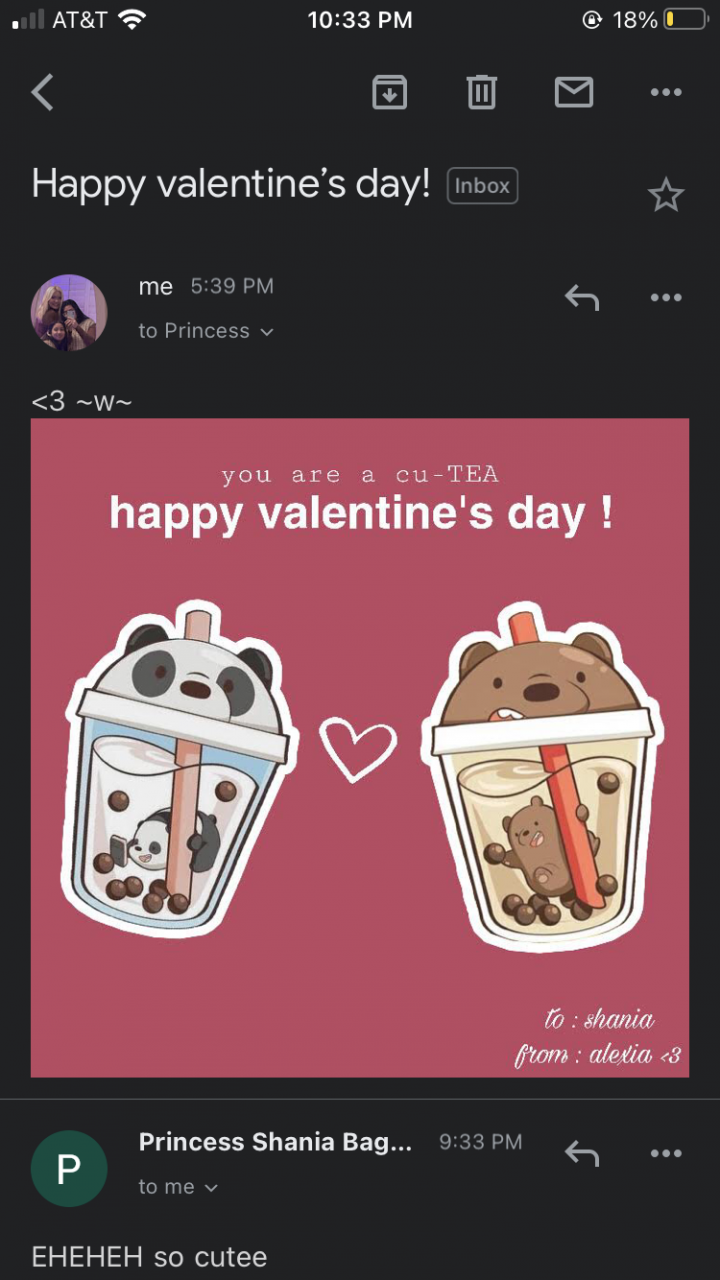This screenshot has width=720, height=1280.
Task: Open the attached valentine's day card image
Action: tap(360, 747)
